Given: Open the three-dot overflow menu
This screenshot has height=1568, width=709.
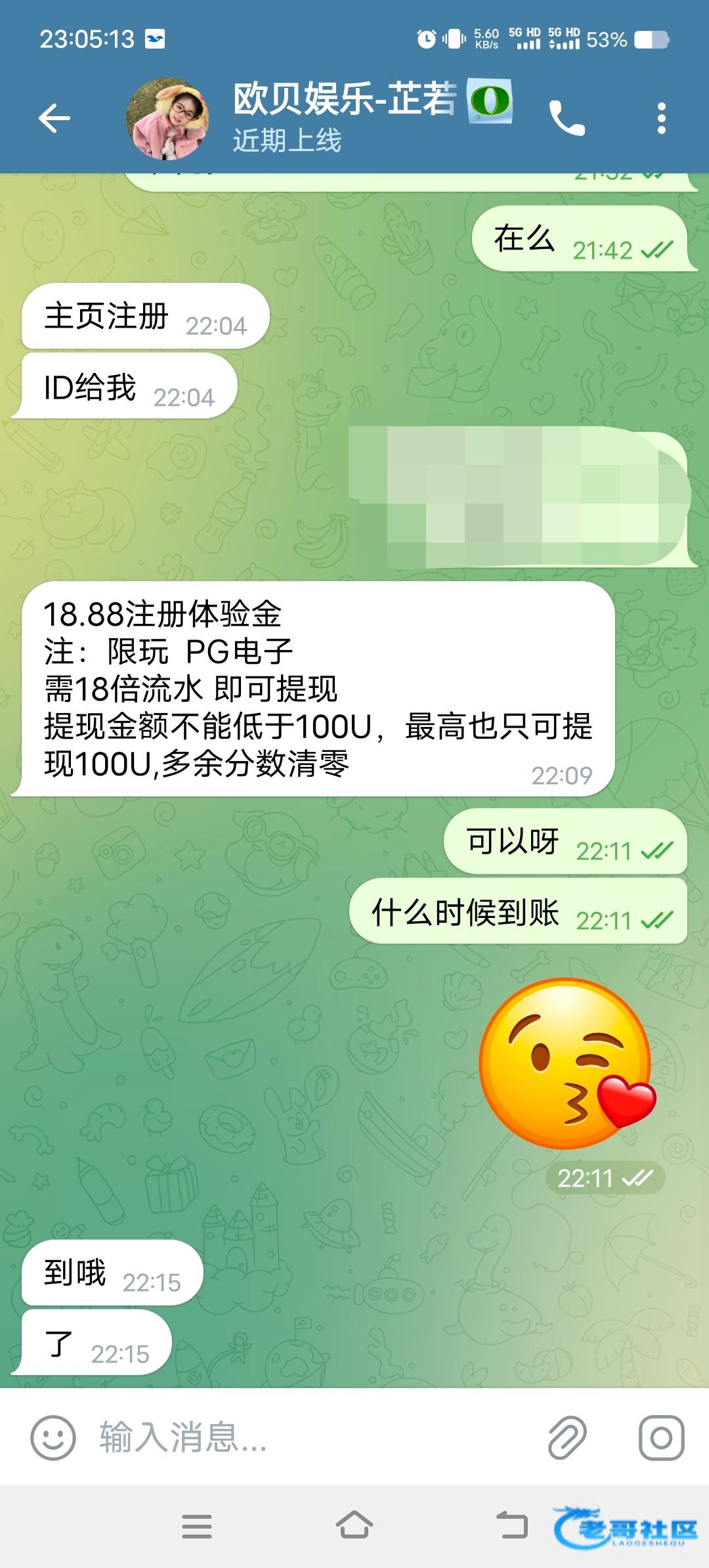Looking at the screenshot, I should coord(661,119).
